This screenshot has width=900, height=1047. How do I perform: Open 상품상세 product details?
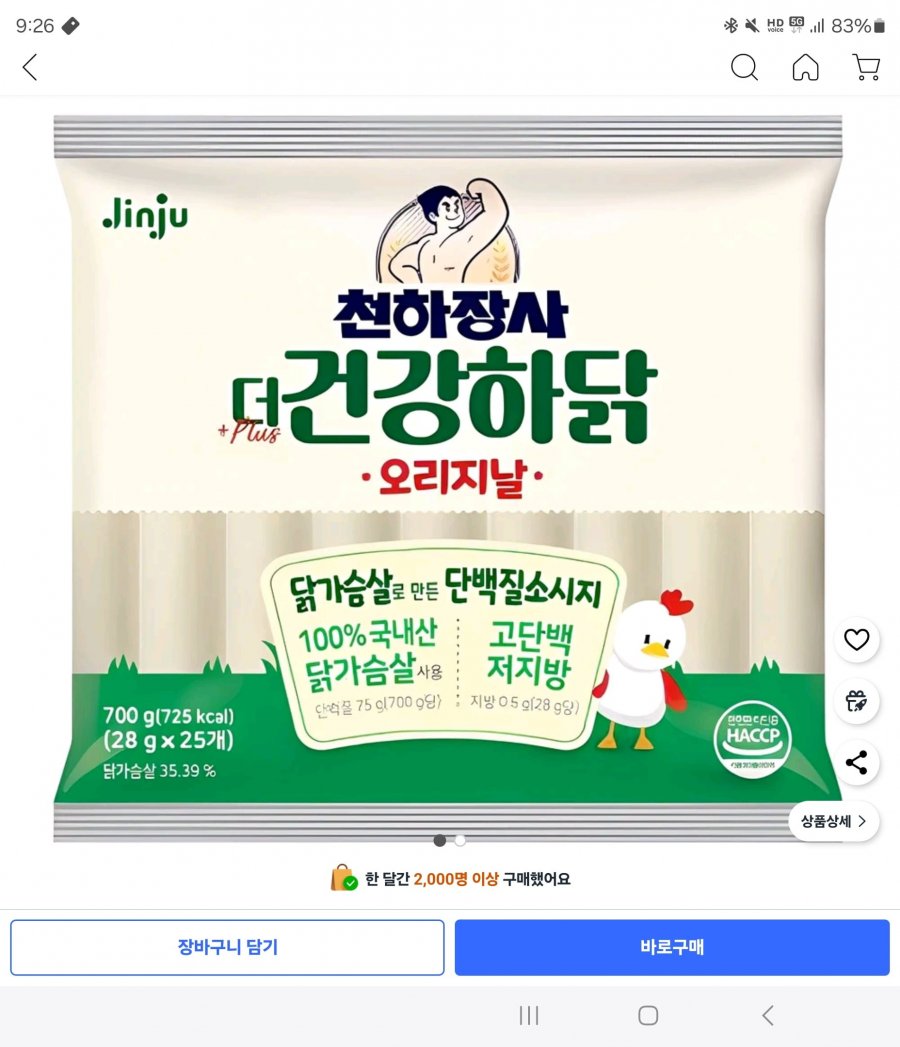pyautogui.click(x=833, y=821)
